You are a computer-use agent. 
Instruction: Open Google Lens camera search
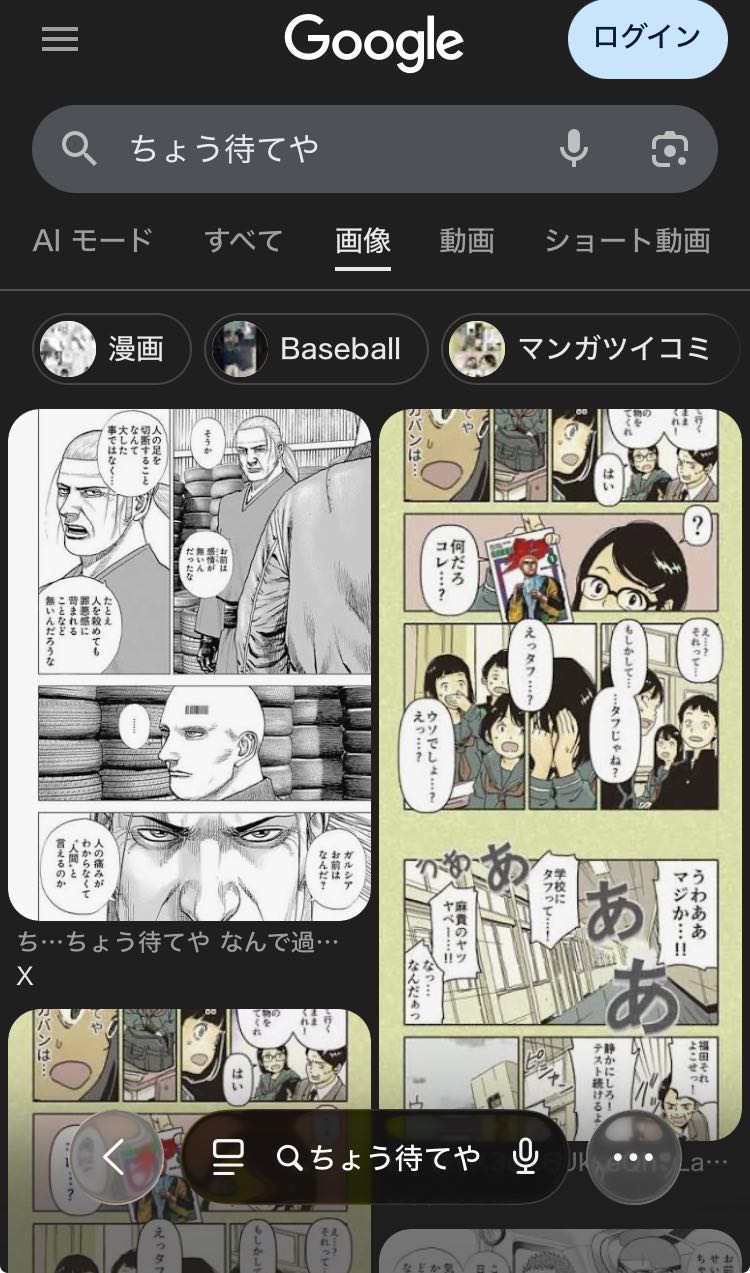669,149
